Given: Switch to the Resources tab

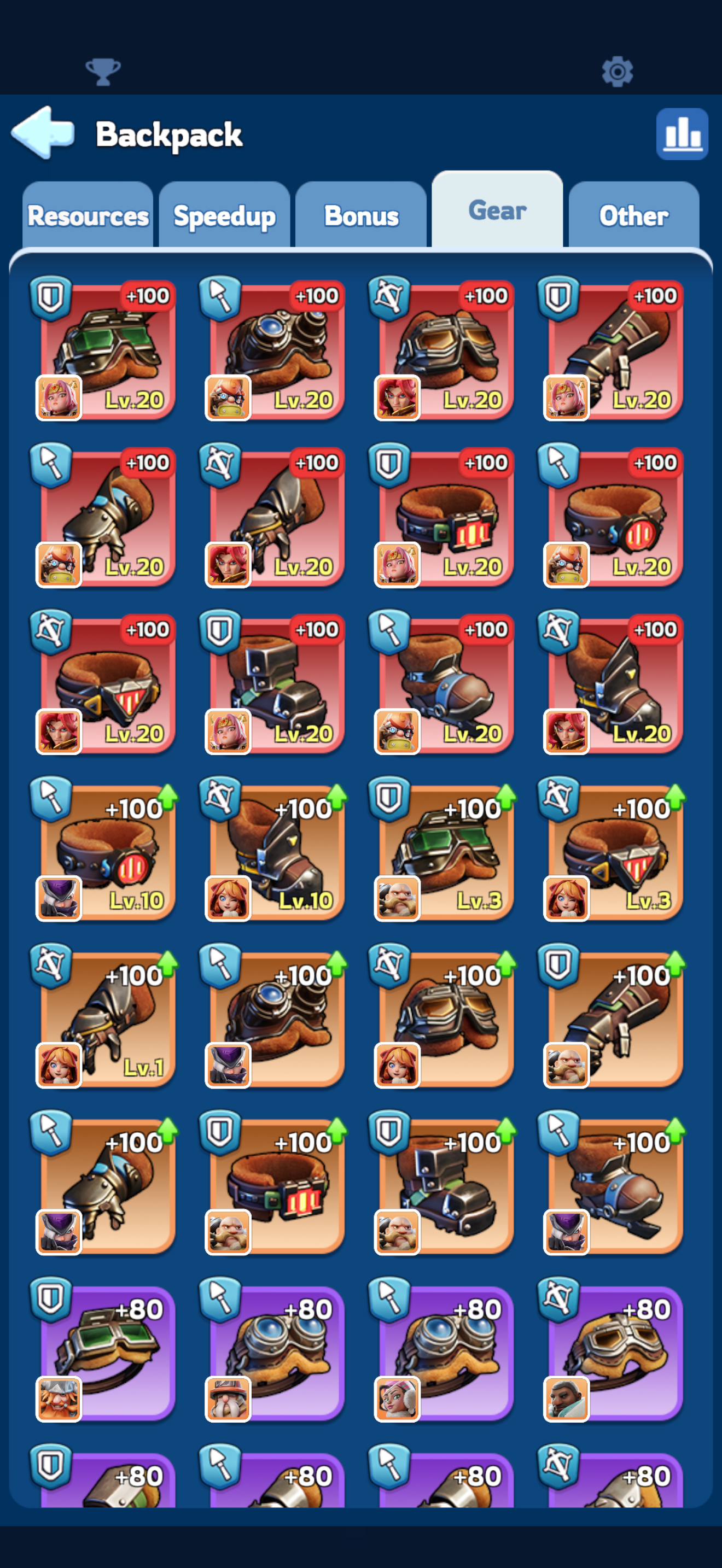Looking at the screenshot, I should point(88,215).
